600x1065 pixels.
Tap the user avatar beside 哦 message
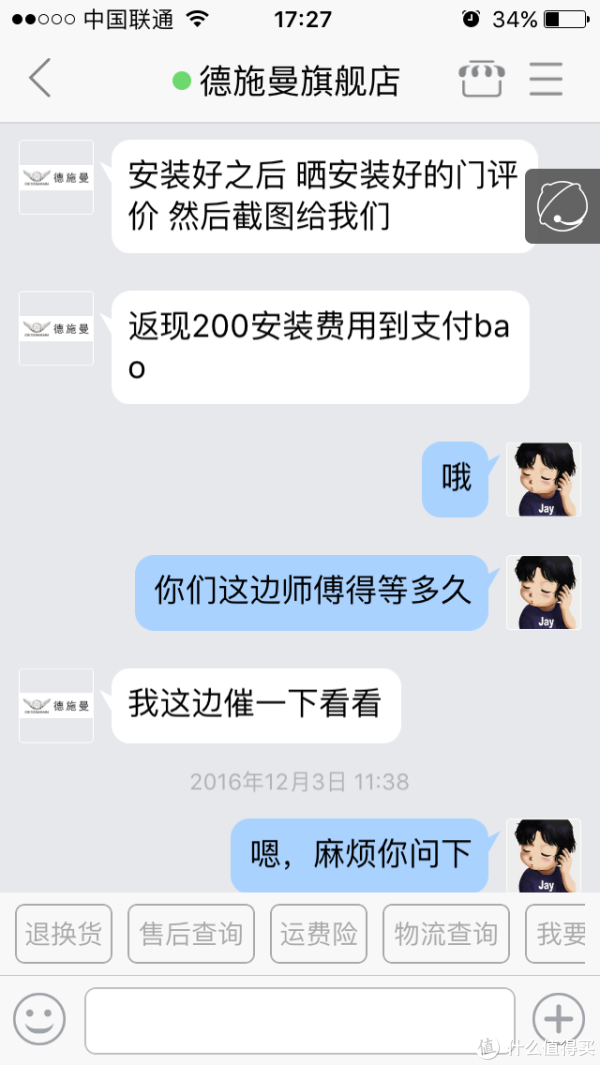click(x=544, y=479)
